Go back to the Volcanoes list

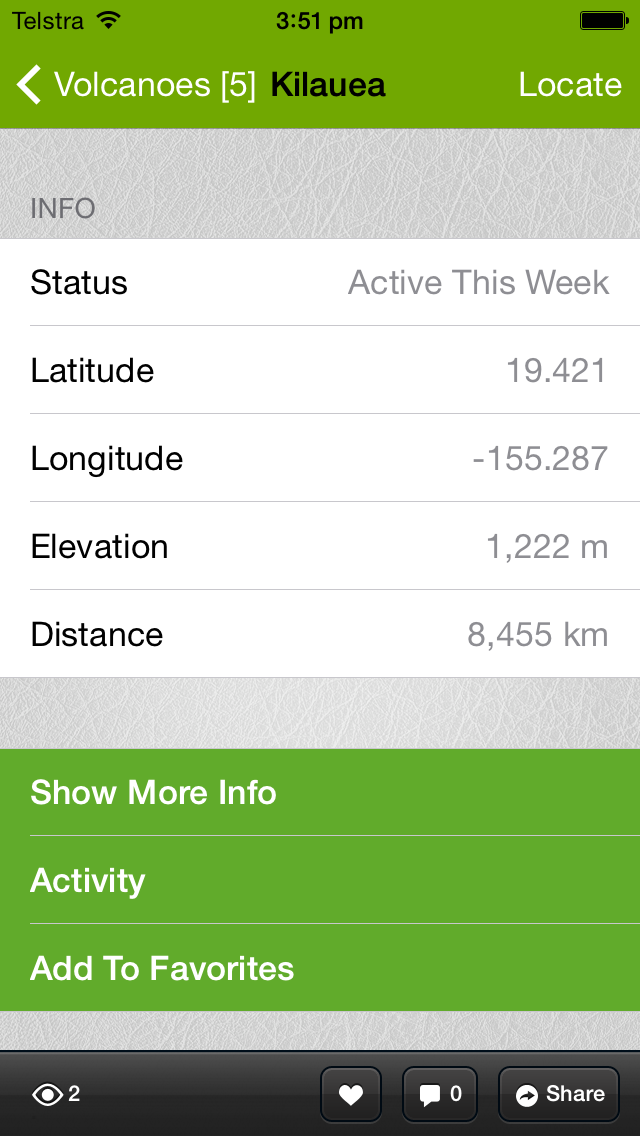click(136, 85)
